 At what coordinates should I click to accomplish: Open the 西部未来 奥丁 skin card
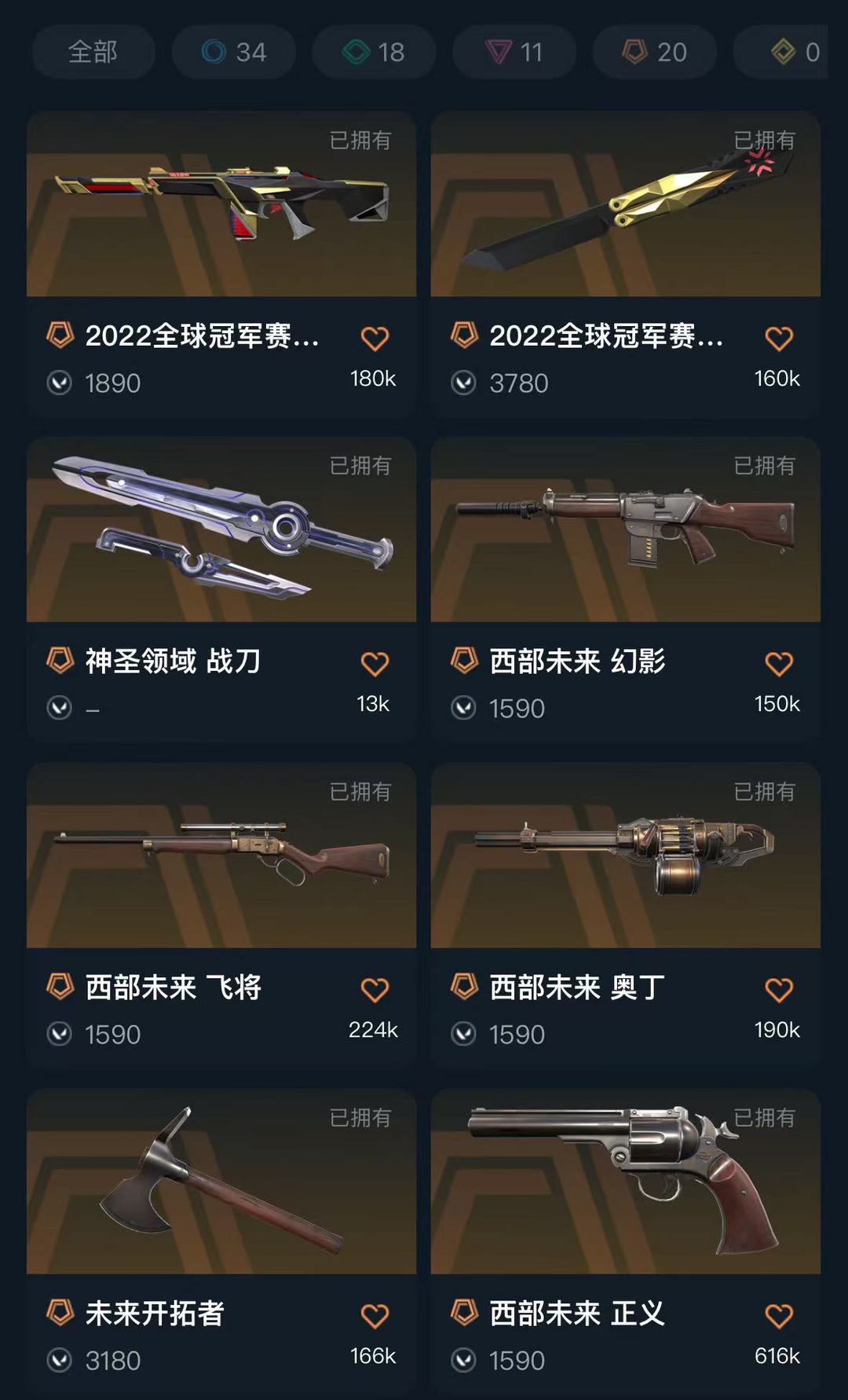coord(625,856)
